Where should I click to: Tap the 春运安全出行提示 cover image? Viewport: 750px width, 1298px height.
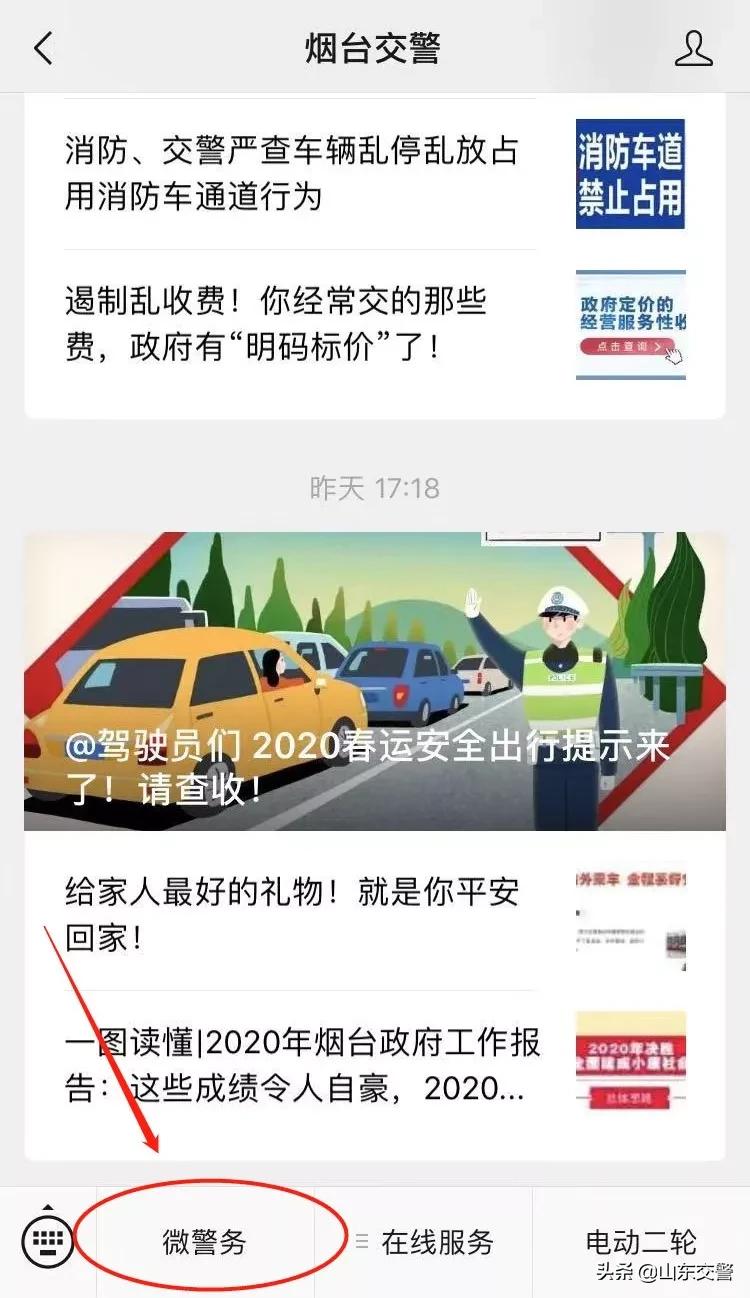tap(375, 680)
